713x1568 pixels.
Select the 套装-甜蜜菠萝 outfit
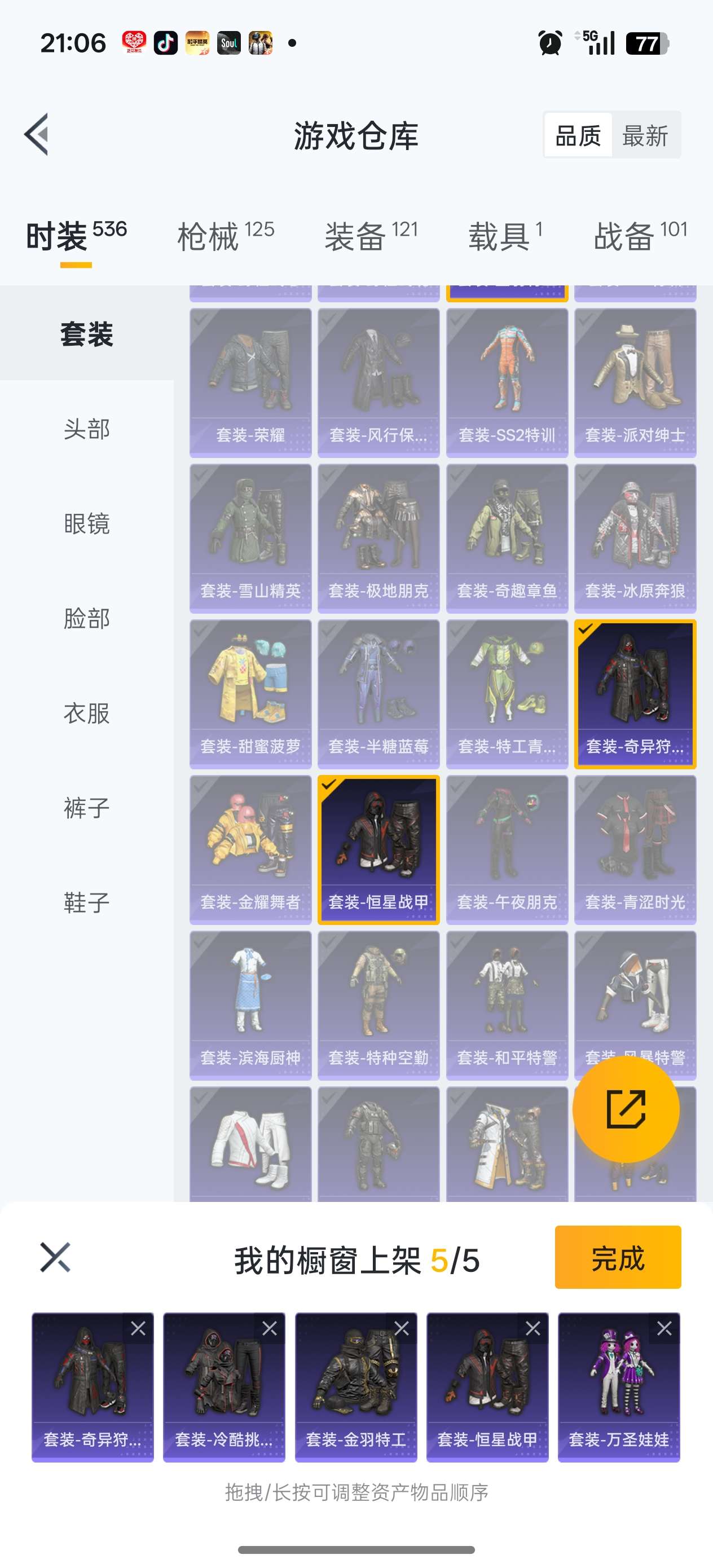pyautogui.click(x=250, y=694)
